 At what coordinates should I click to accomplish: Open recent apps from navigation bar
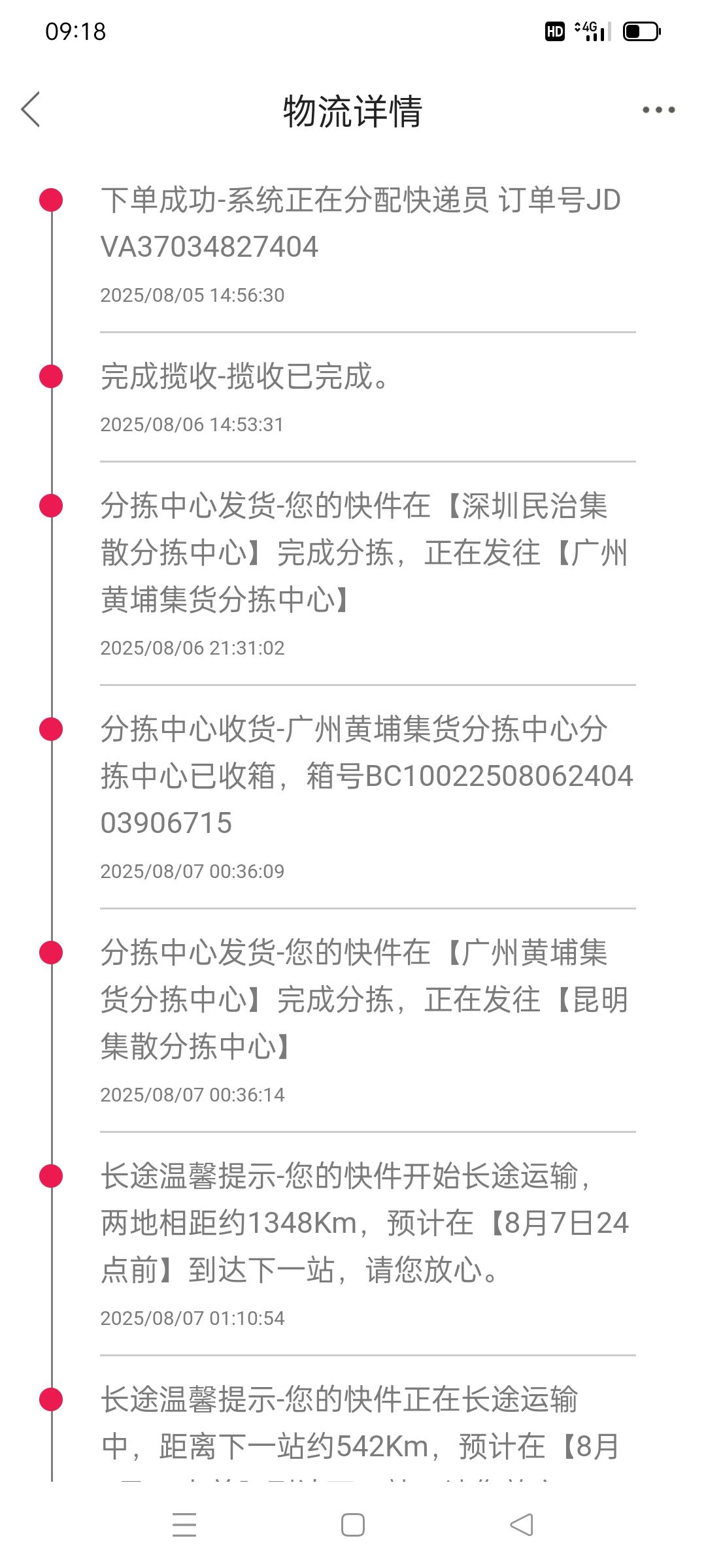(184, 1525)
